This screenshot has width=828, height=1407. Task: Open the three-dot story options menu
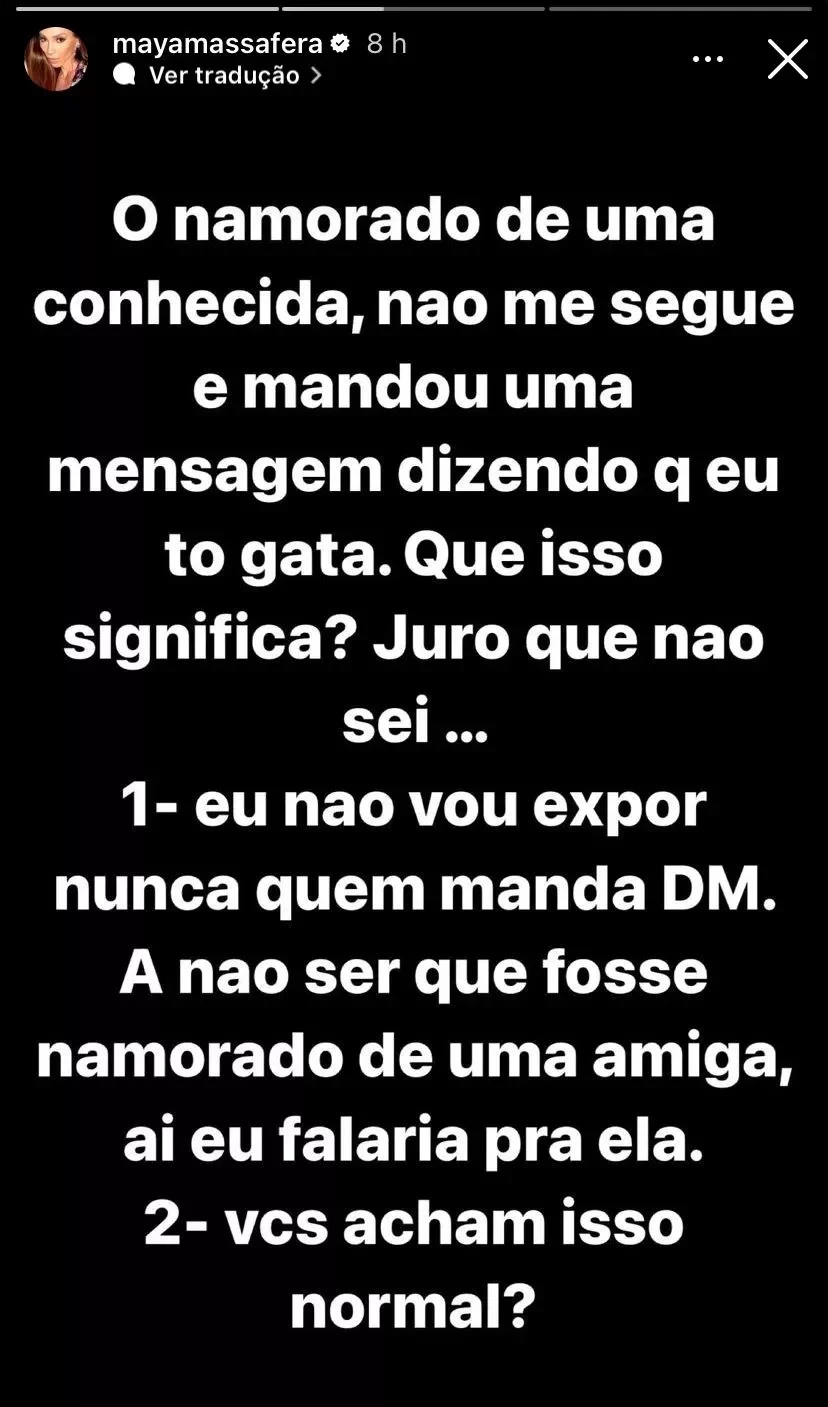[x=708, y=59]
